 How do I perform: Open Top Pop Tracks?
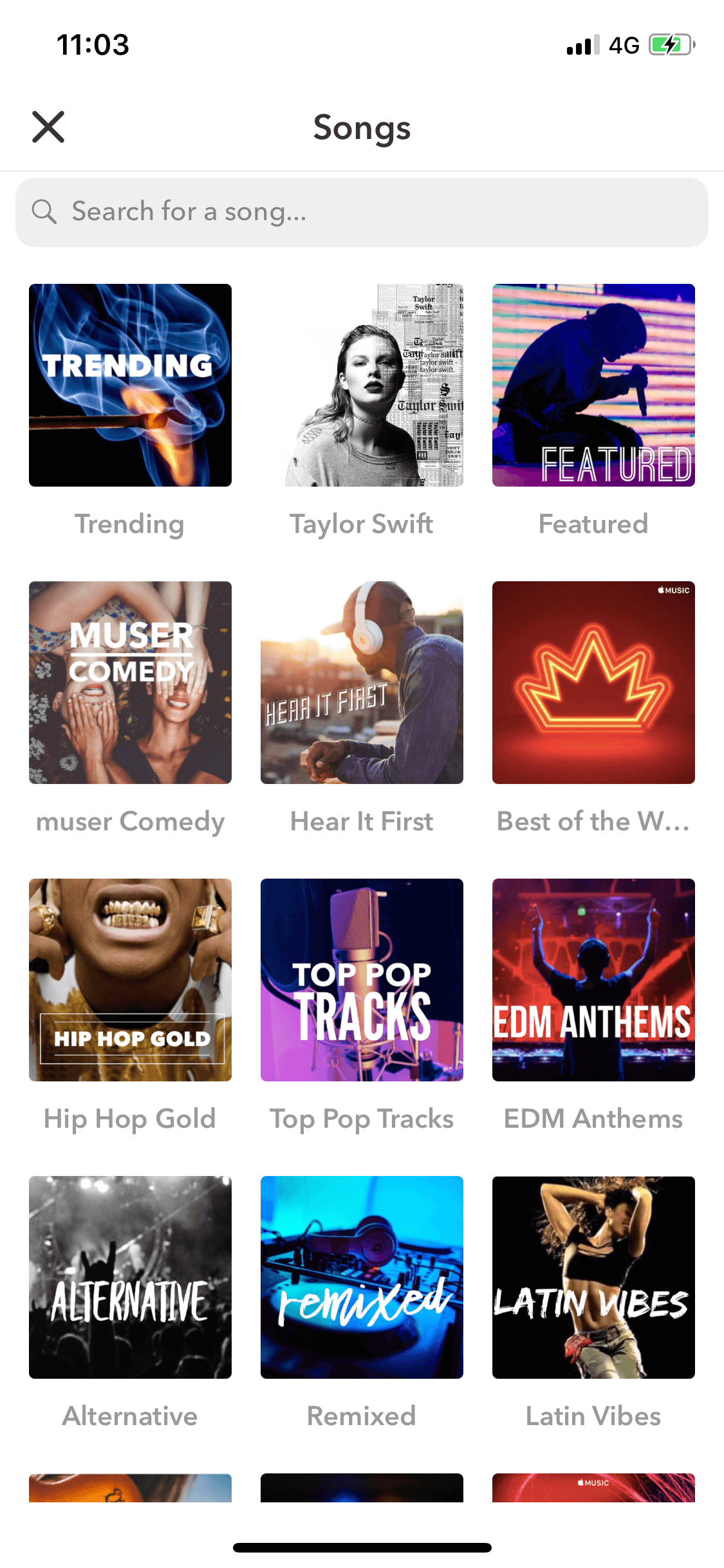(362, 980)
